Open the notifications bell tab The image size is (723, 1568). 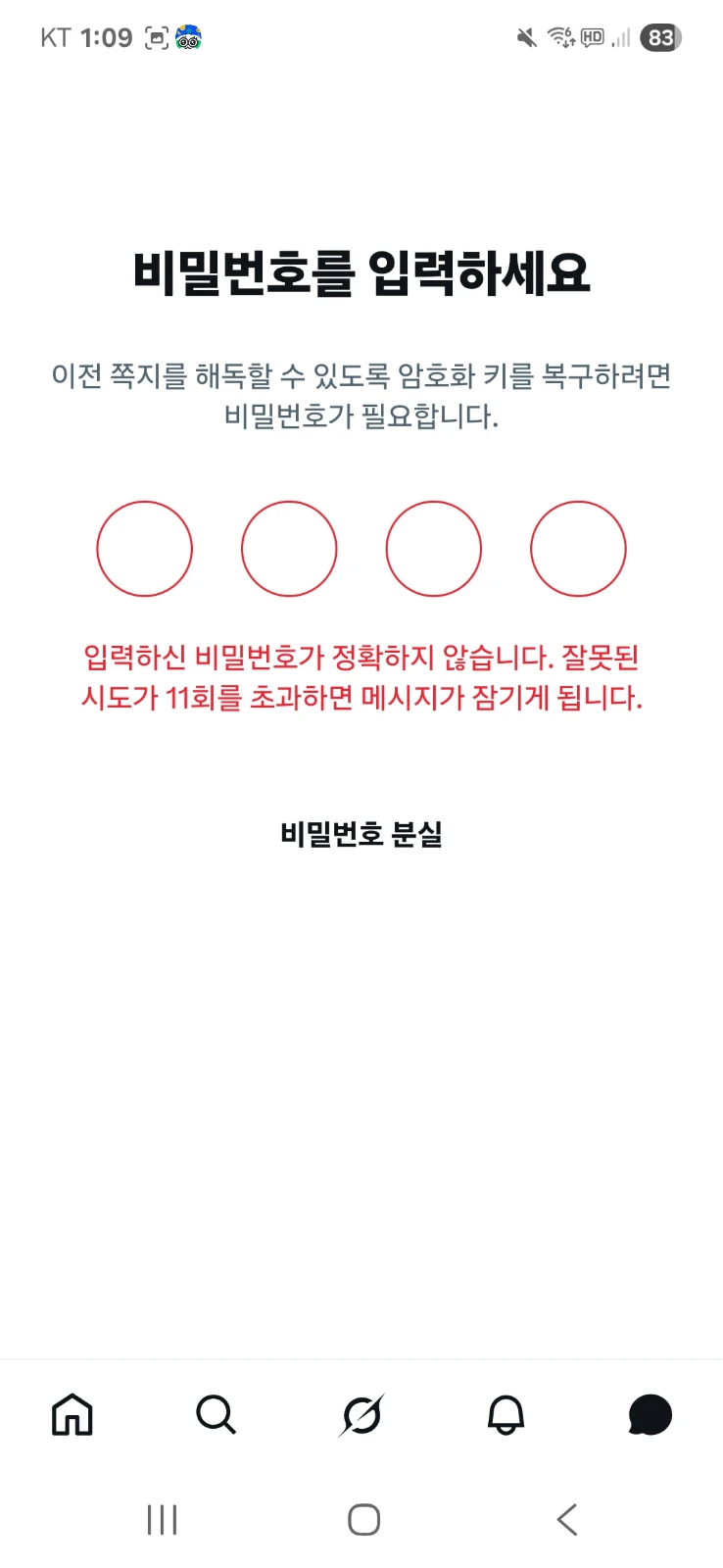(506, 1415)
